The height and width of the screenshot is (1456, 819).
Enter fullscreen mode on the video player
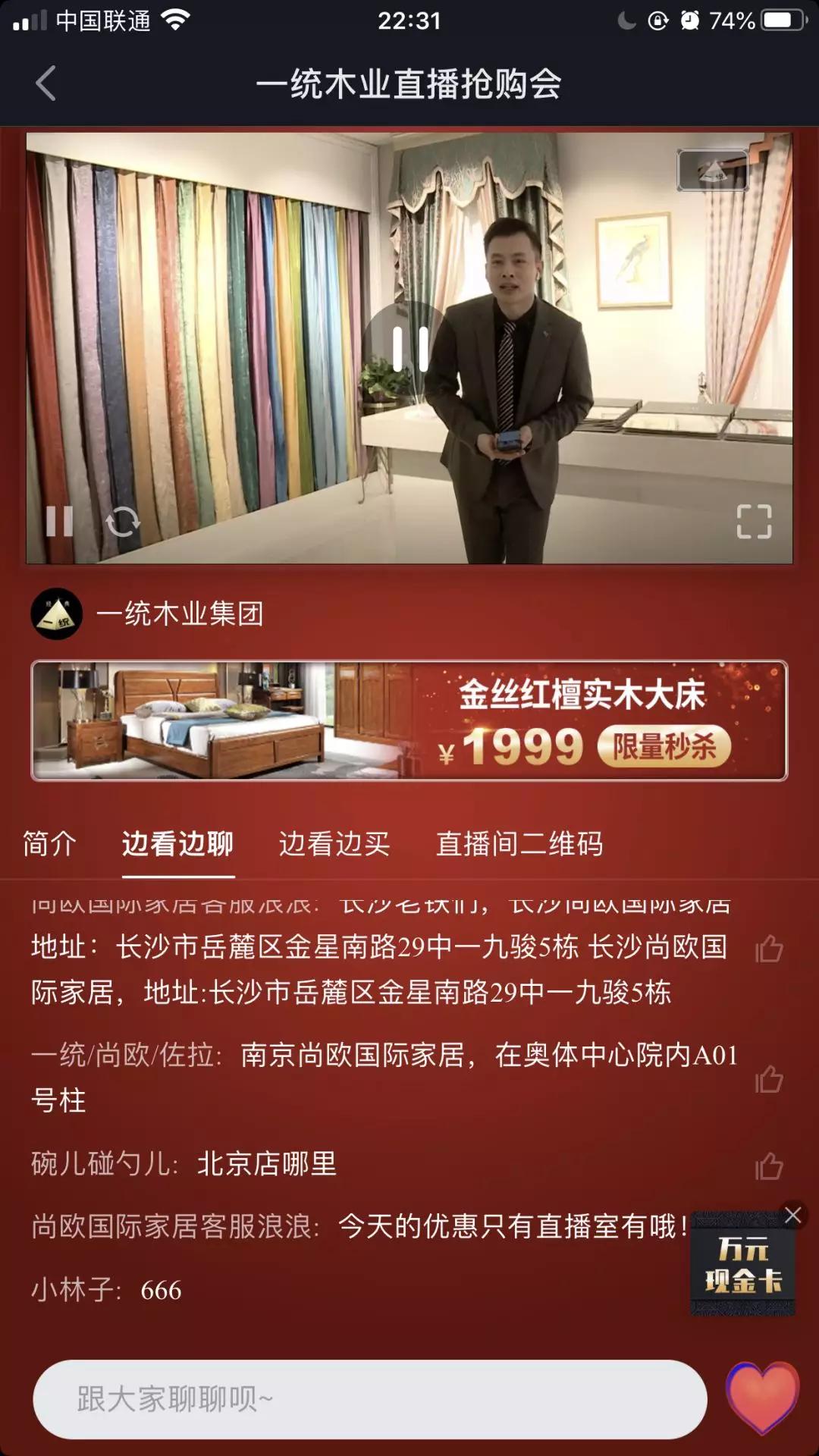(753, 520)
